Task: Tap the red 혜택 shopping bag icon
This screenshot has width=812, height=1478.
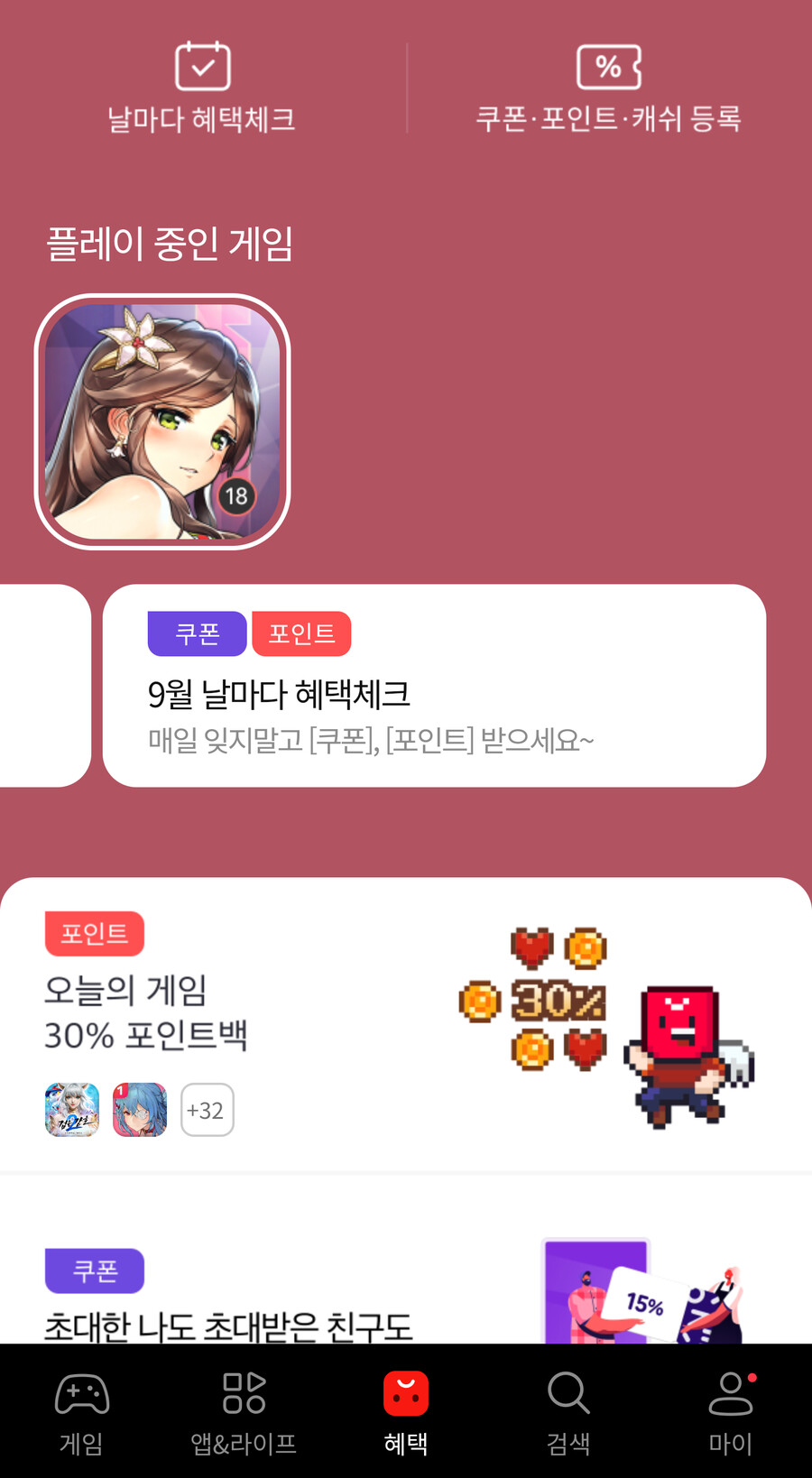Action: tap(405, 1394)
